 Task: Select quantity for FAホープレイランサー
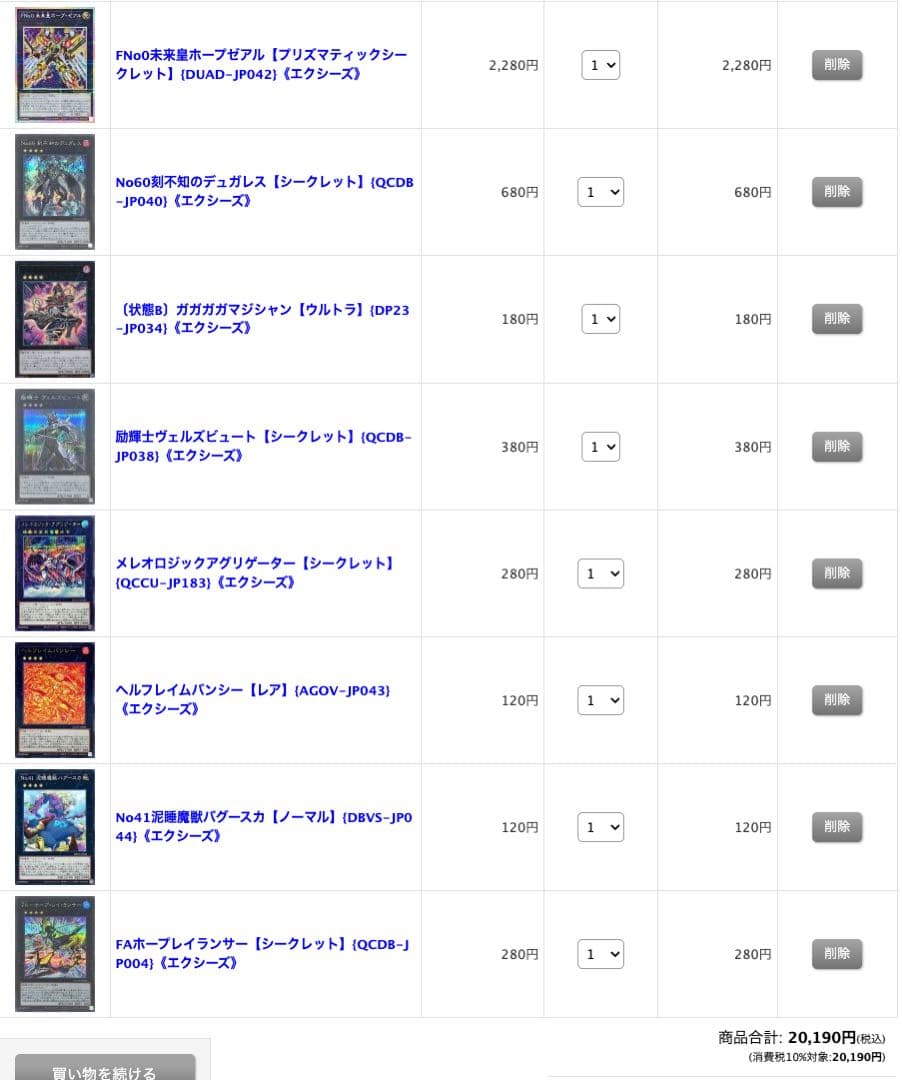click(x=600, y=954)
